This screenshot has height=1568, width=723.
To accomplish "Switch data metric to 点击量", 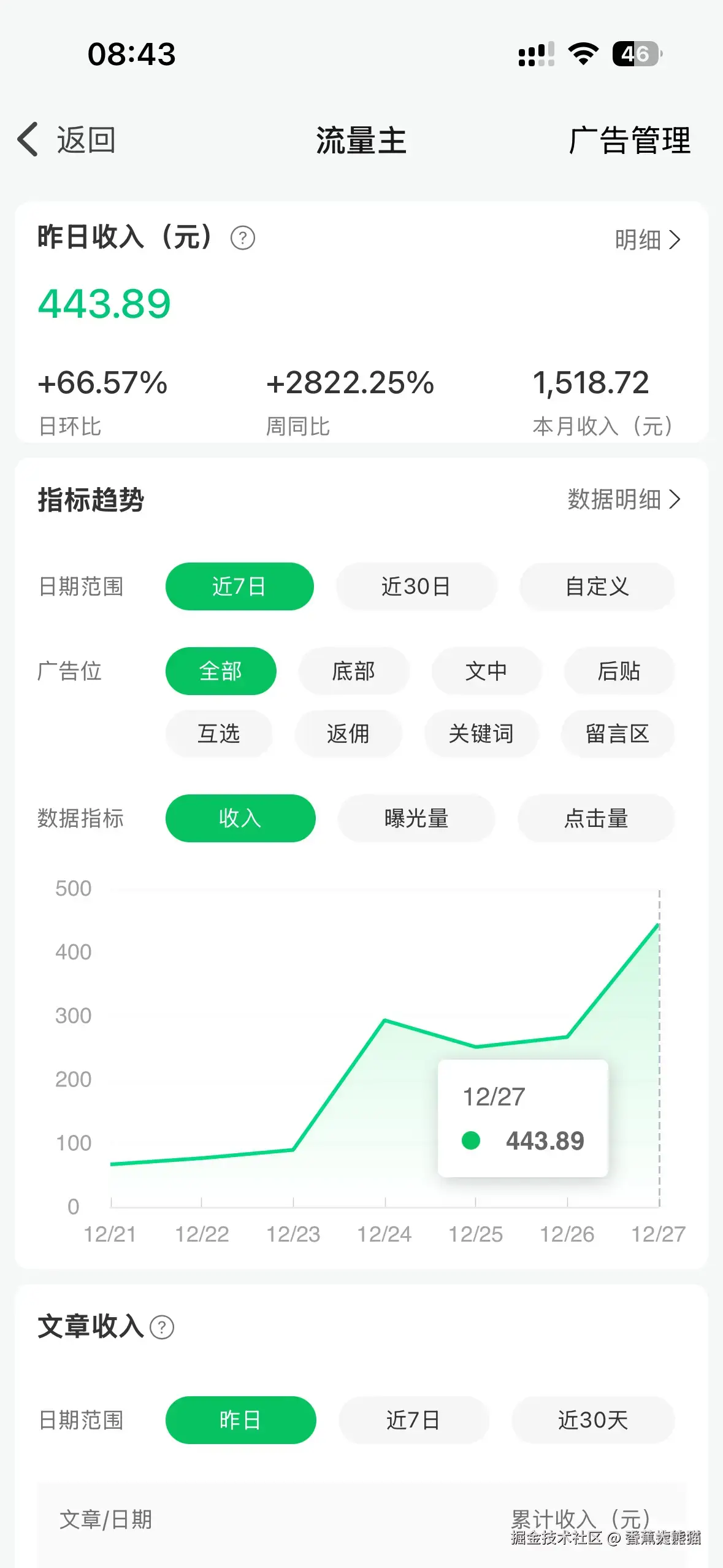I will [x=596, y=818].
